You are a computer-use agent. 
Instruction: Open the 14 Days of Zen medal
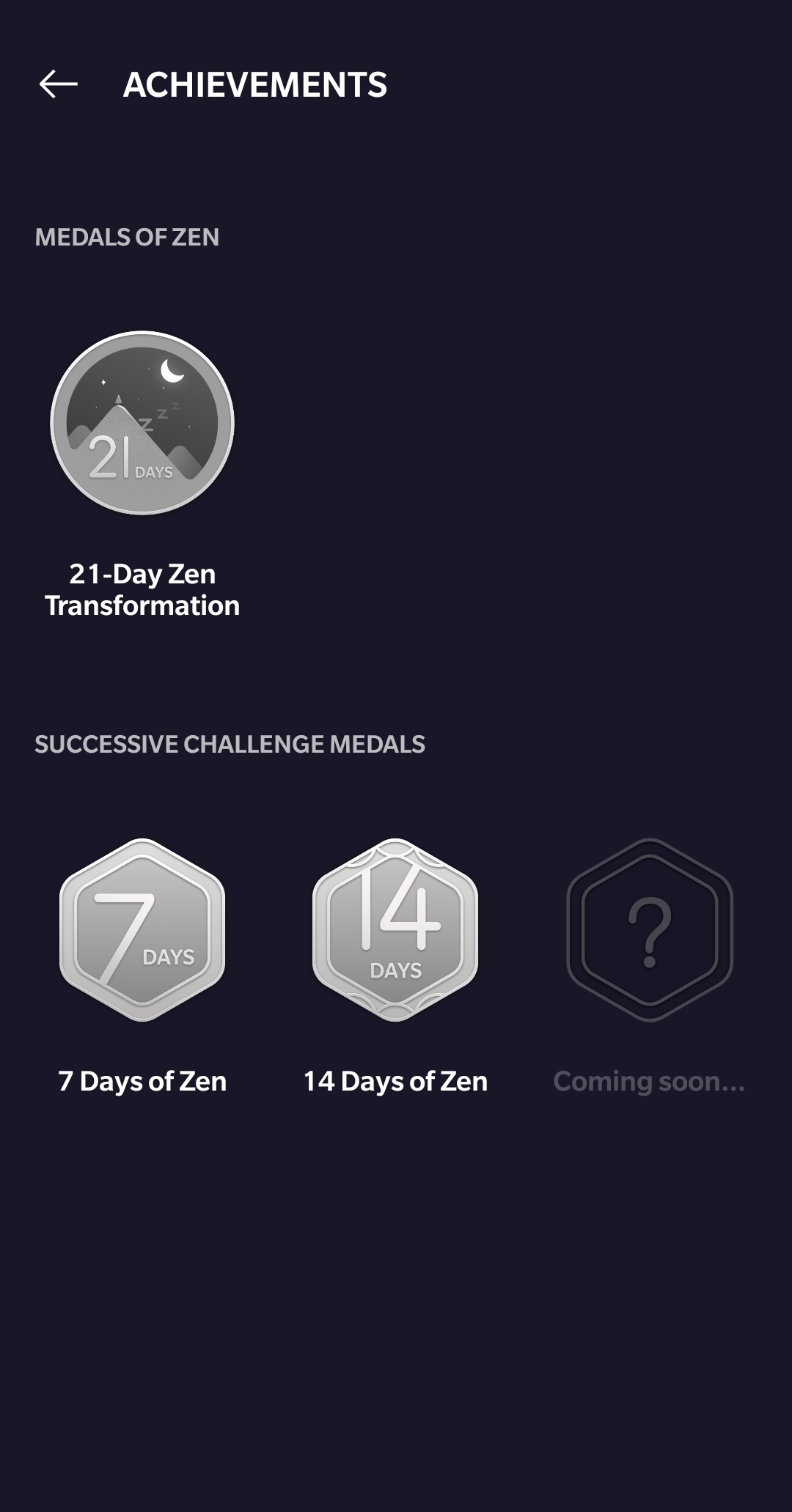click(x=395, y=930)
